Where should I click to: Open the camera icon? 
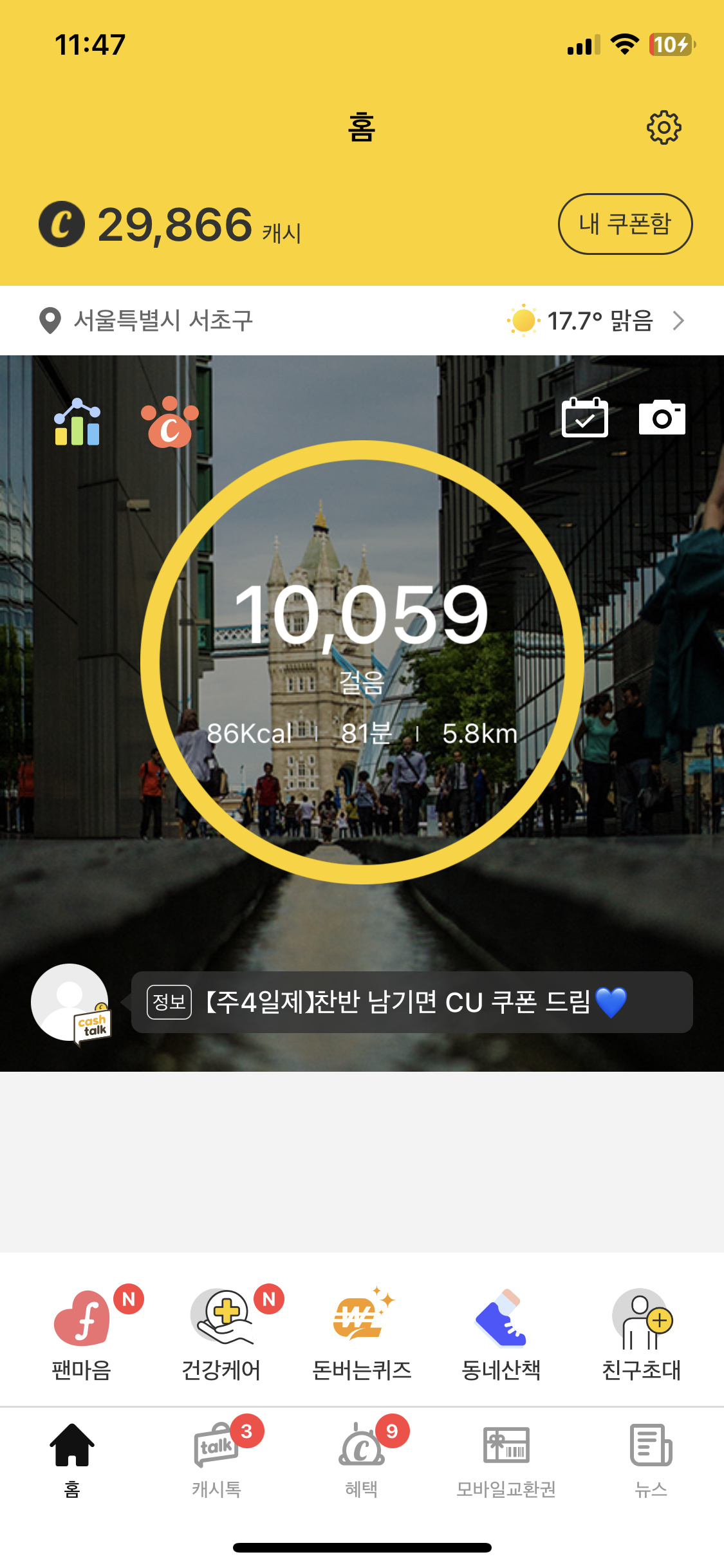[x=662, y=418]
